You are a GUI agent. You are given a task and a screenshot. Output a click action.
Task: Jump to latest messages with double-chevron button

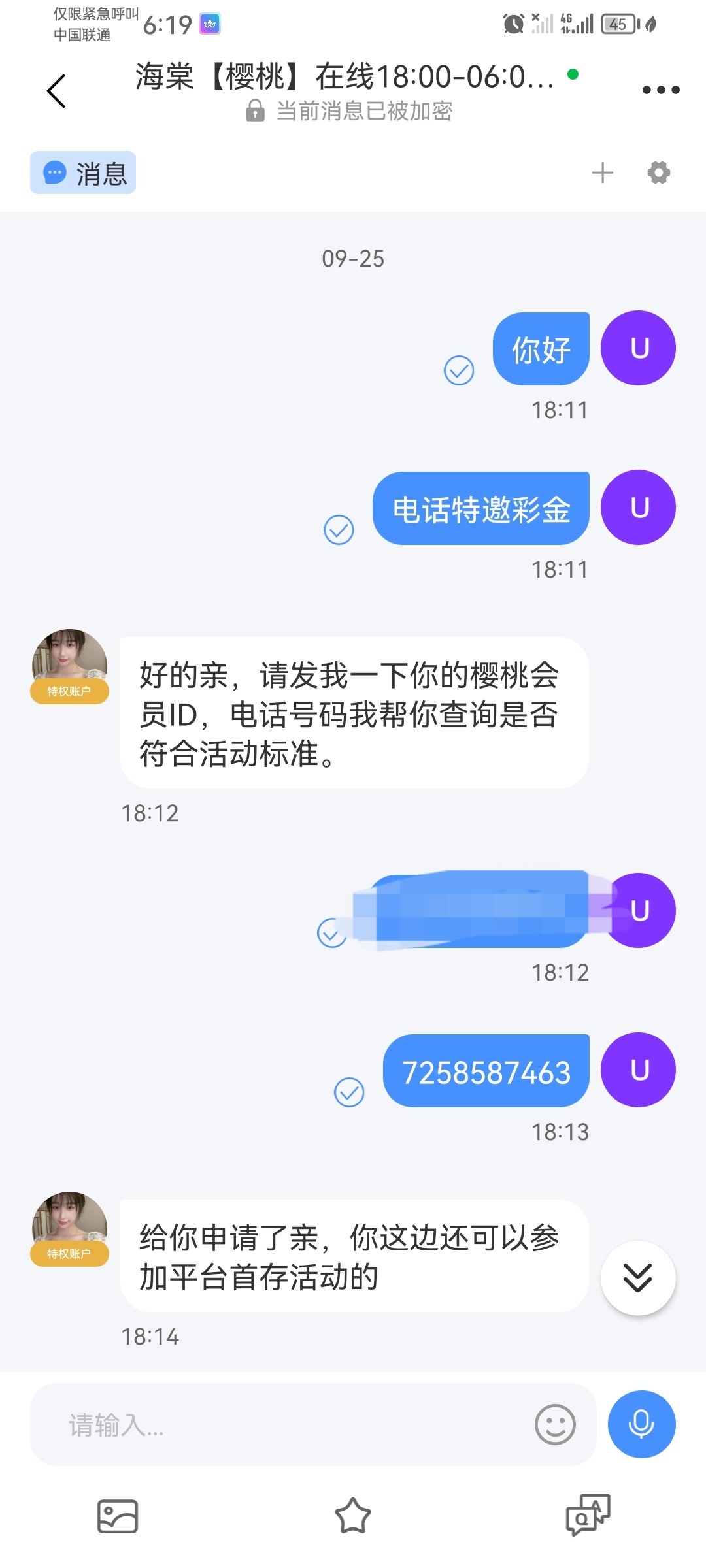[637, 1277]
